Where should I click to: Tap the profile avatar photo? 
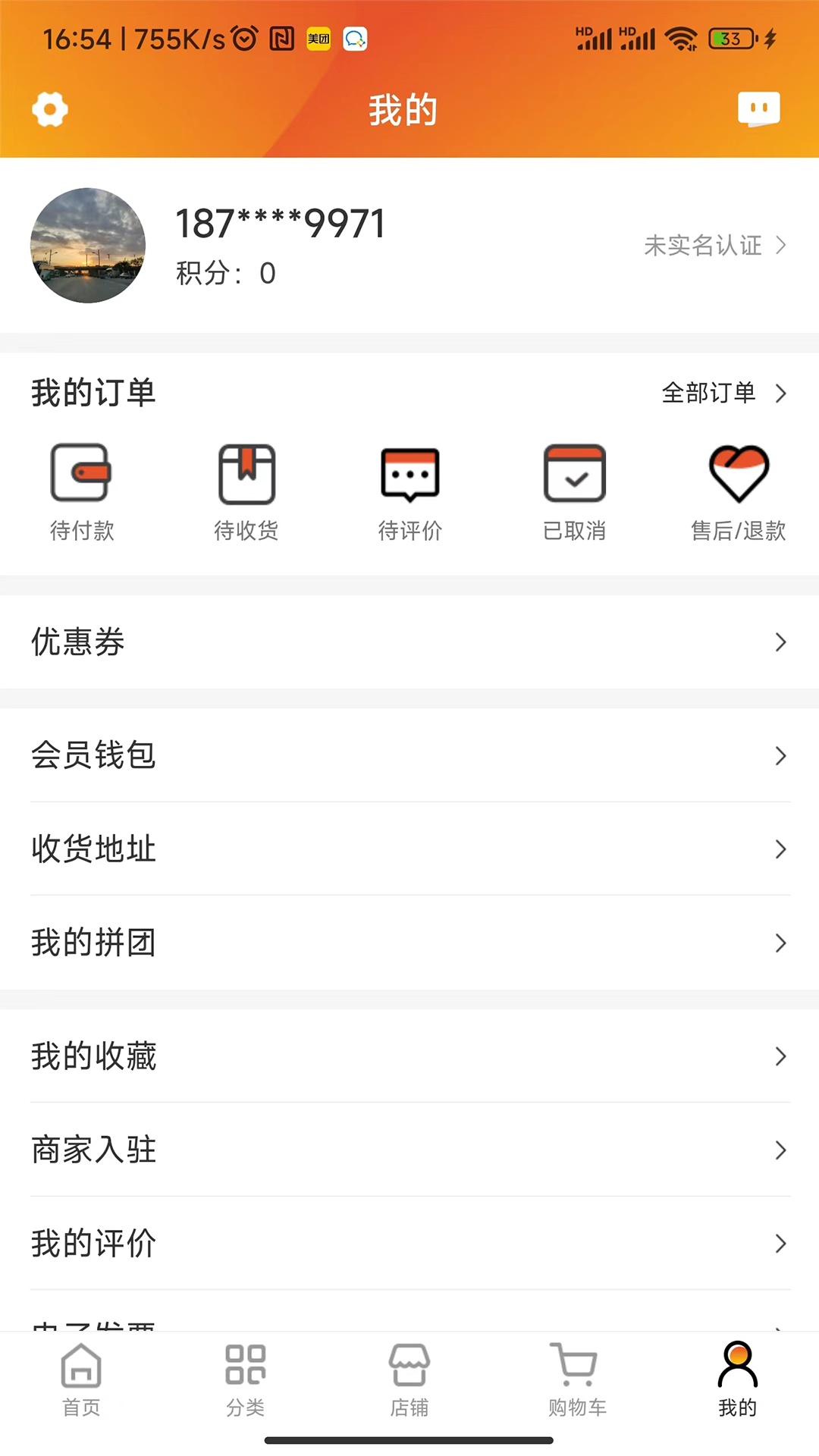click(x=87, y=246)
